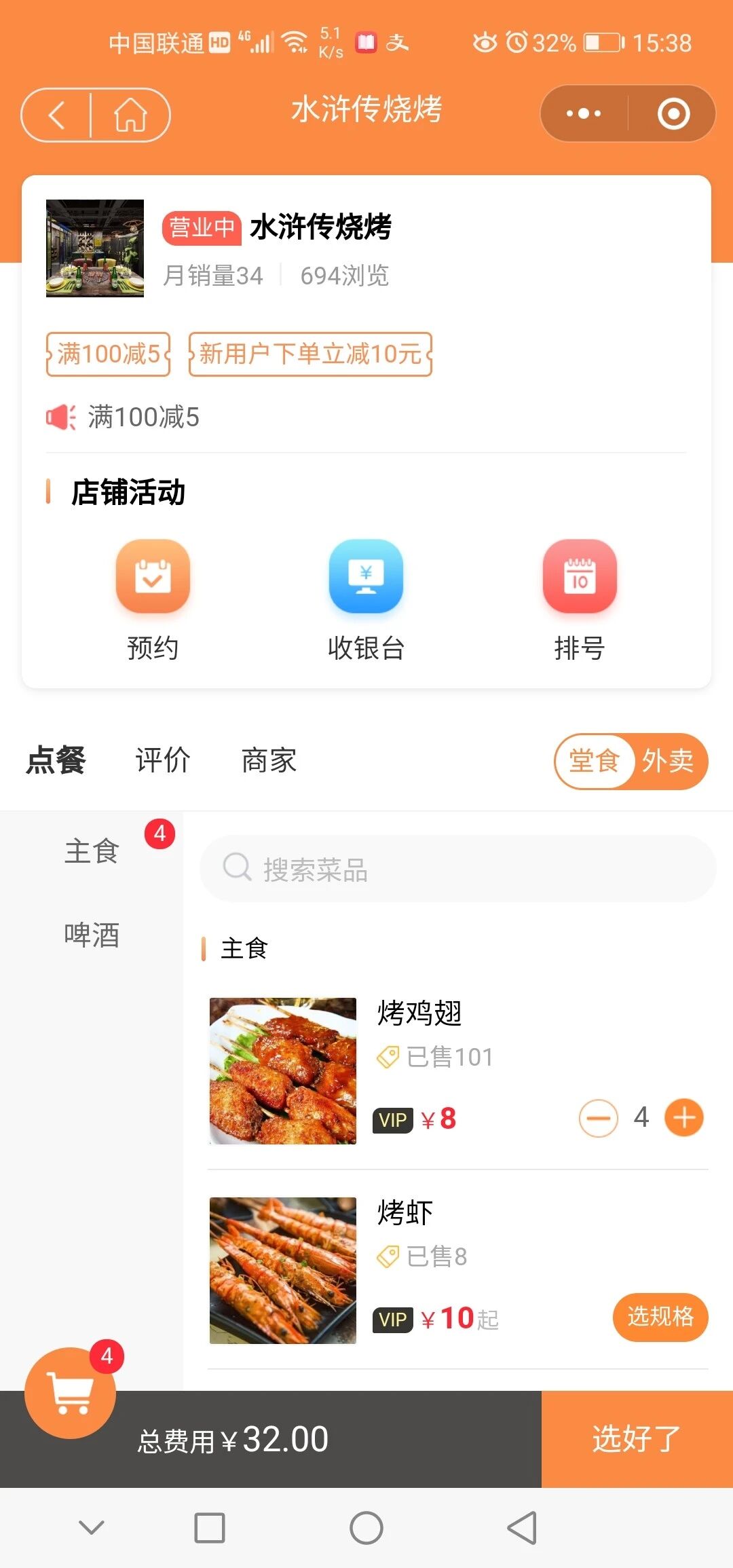Go back using the header arrow

pos(57,115)
